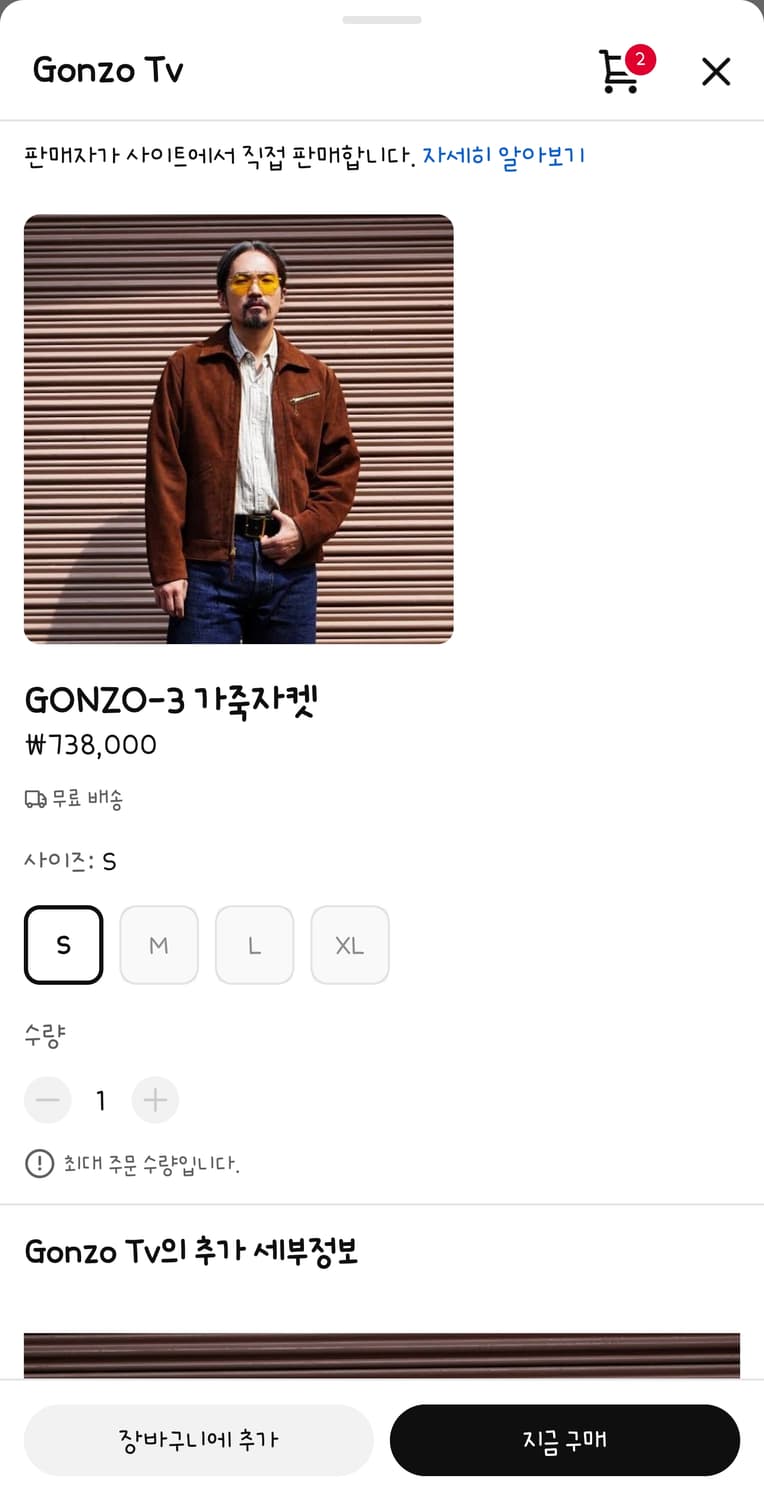Click the Gonzo Tv store name
Image resolution: width=764 pixels, height=1500 pixels.
point(107,70)
